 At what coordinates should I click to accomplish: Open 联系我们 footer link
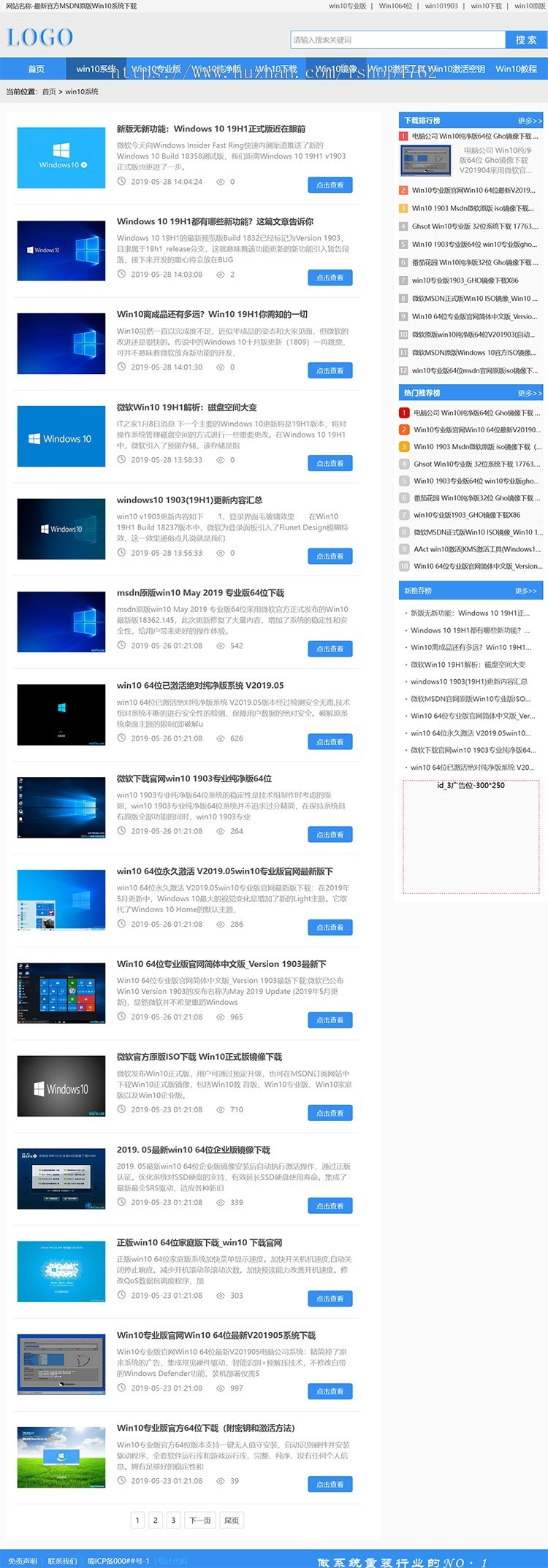[62, 1561]
